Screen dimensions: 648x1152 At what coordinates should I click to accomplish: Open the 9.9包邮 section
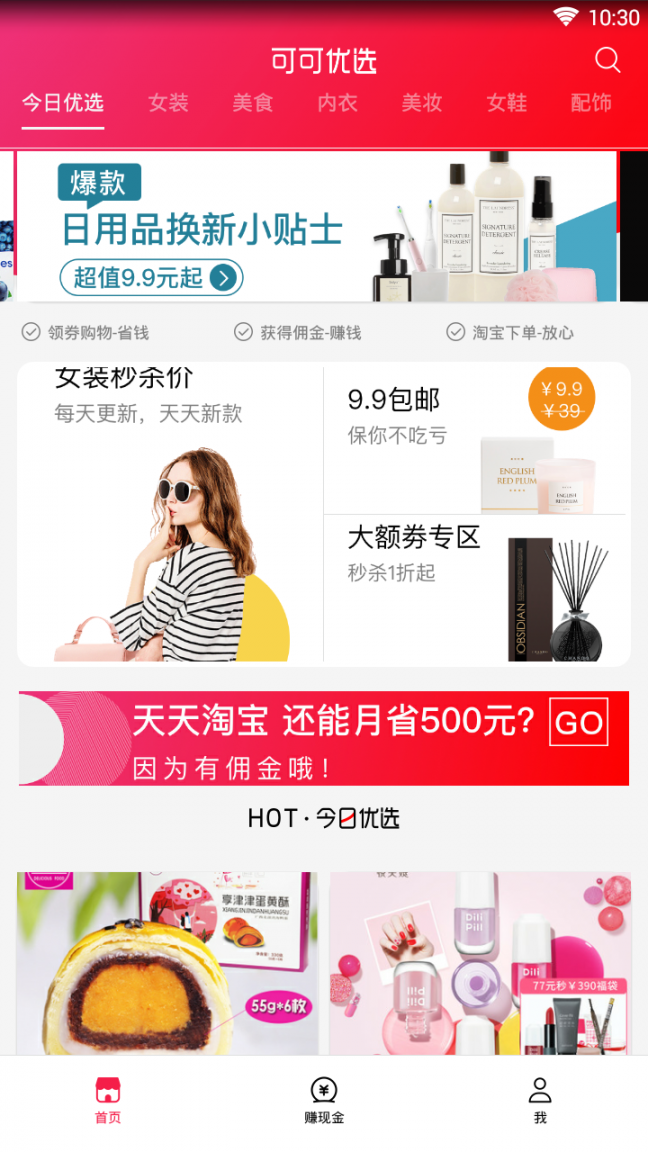coord(476,440)
